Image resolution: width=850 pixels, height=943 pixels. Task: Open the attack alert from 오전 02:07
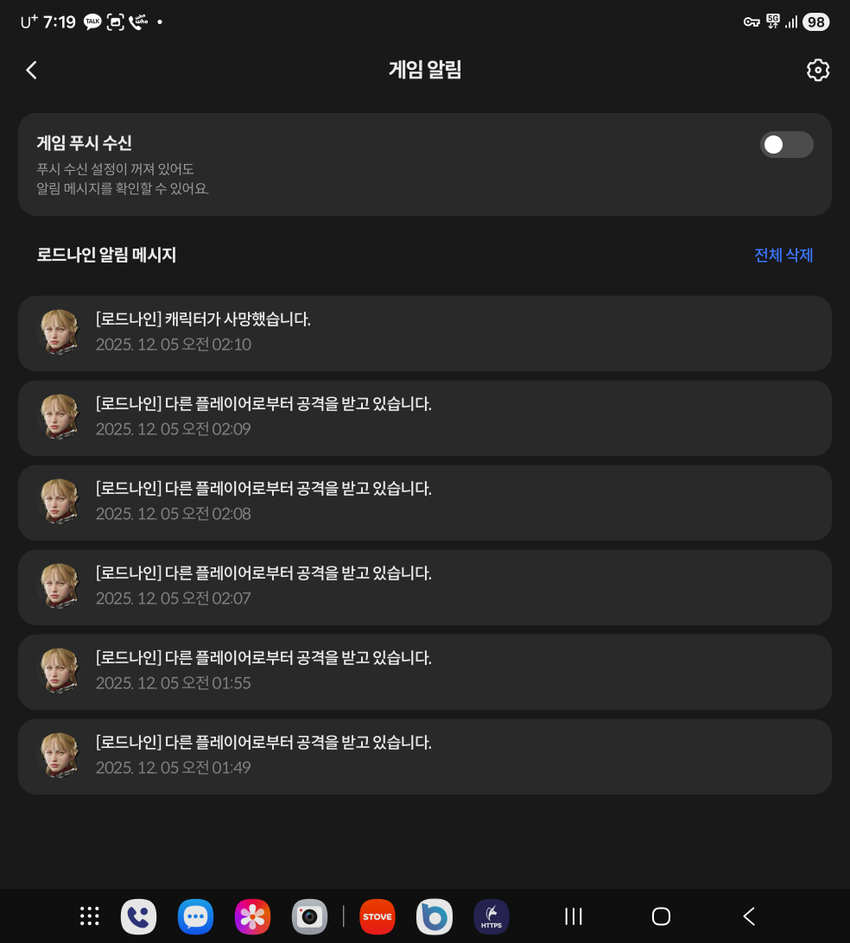point(424,587)
